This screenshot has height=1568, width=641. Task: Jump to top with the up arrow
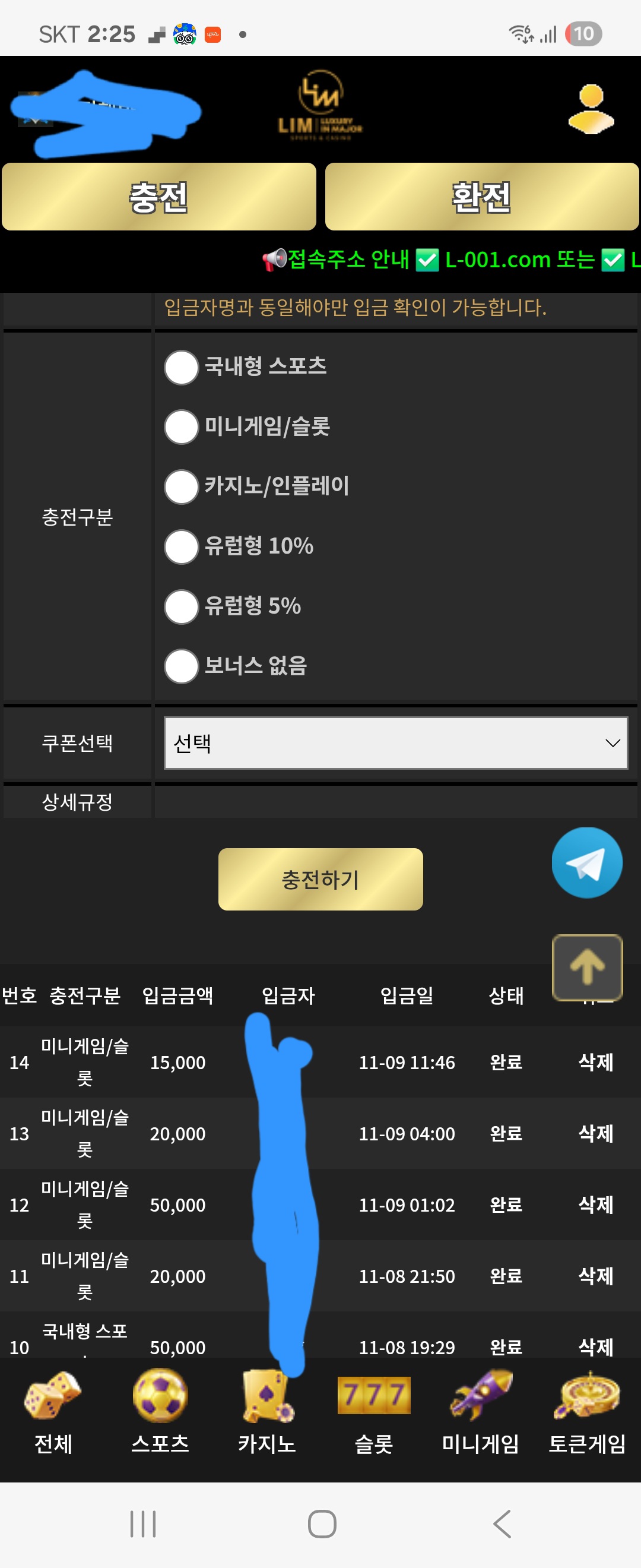586,967
